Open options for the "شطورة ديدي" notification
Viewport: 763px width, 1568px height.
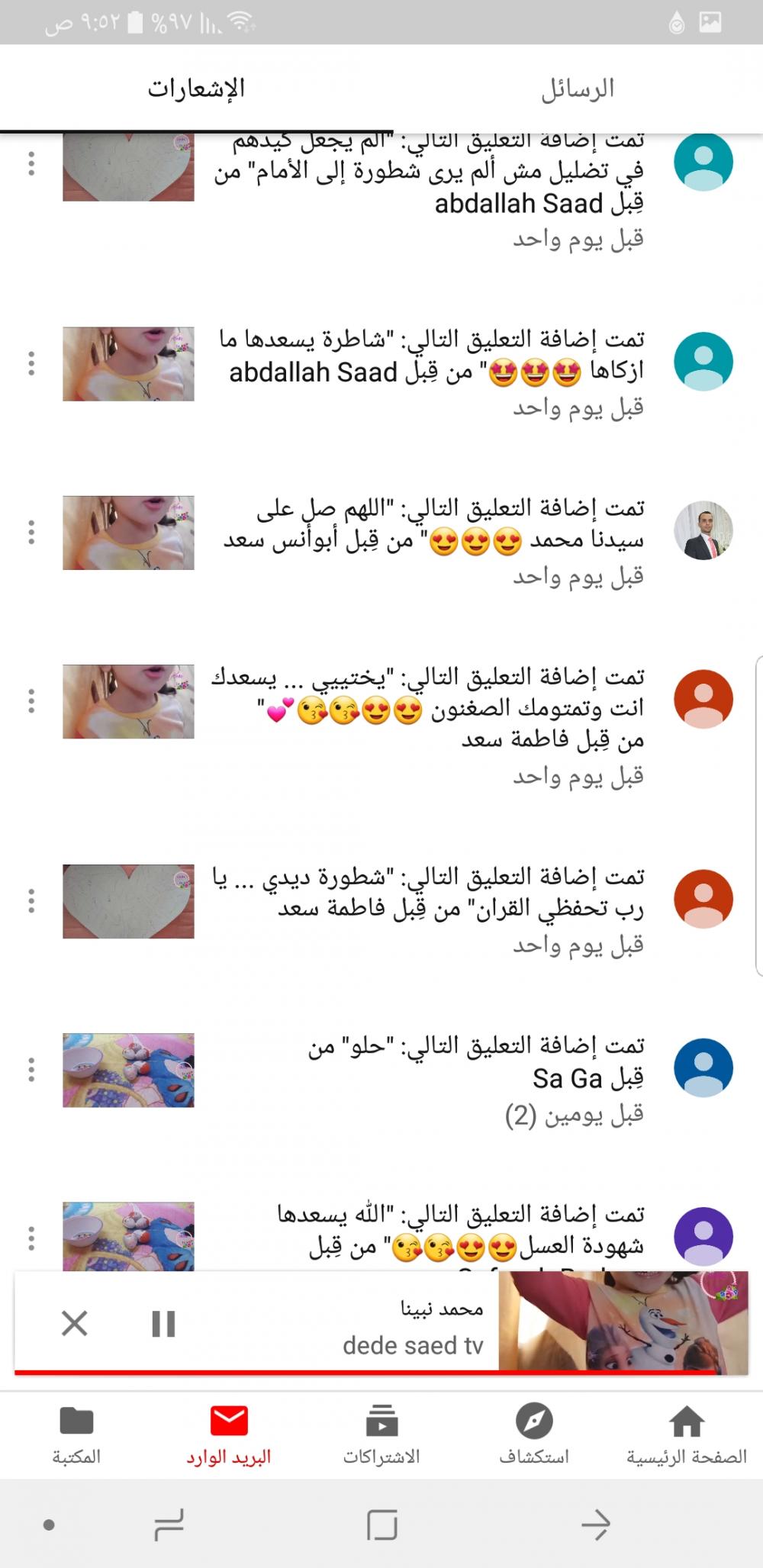[31, 901]
